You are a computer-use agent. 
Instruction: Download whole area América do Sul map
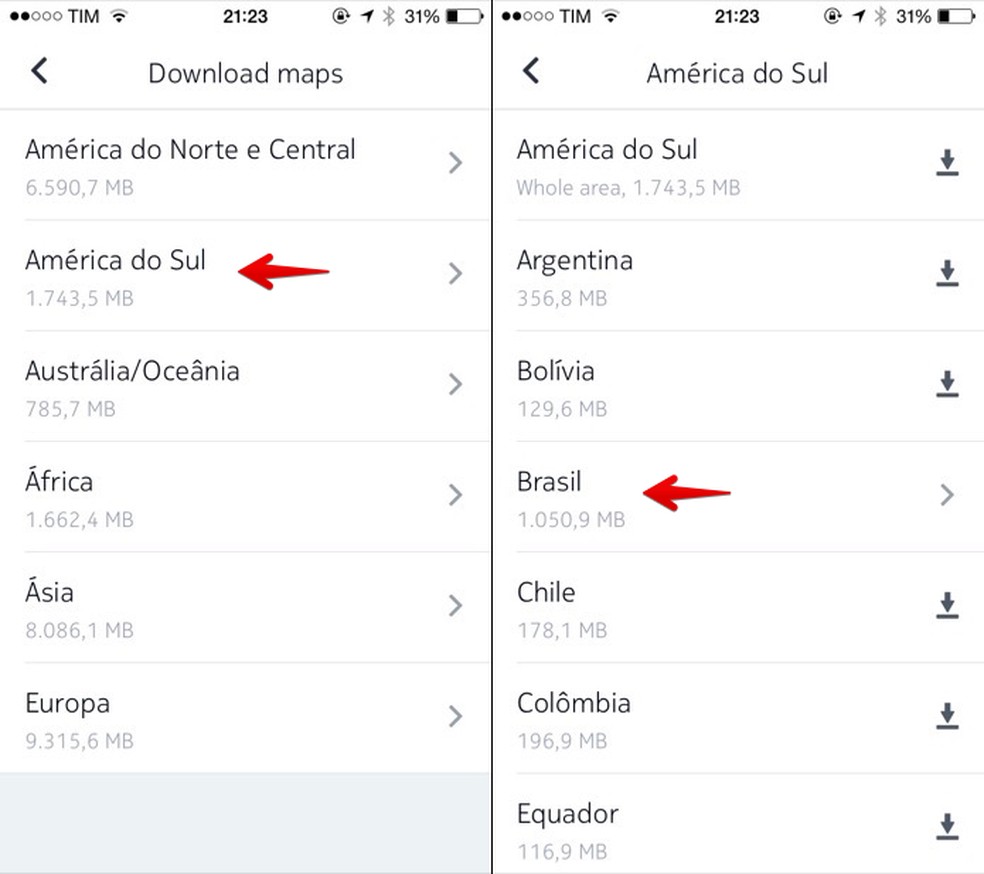pyautogui.click(x=947, y=164)
